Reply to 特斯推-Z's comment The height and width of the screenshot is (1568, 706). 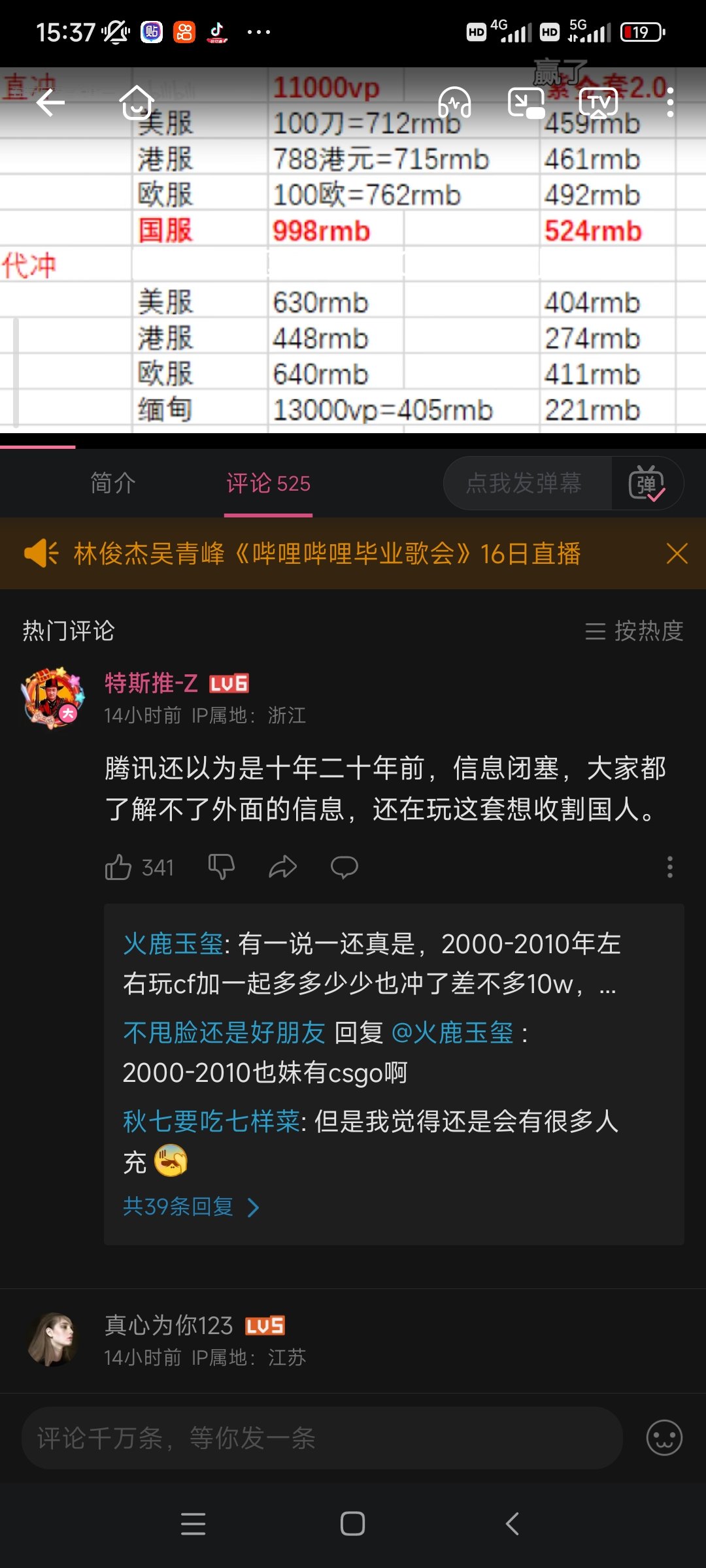pos(345,867)
